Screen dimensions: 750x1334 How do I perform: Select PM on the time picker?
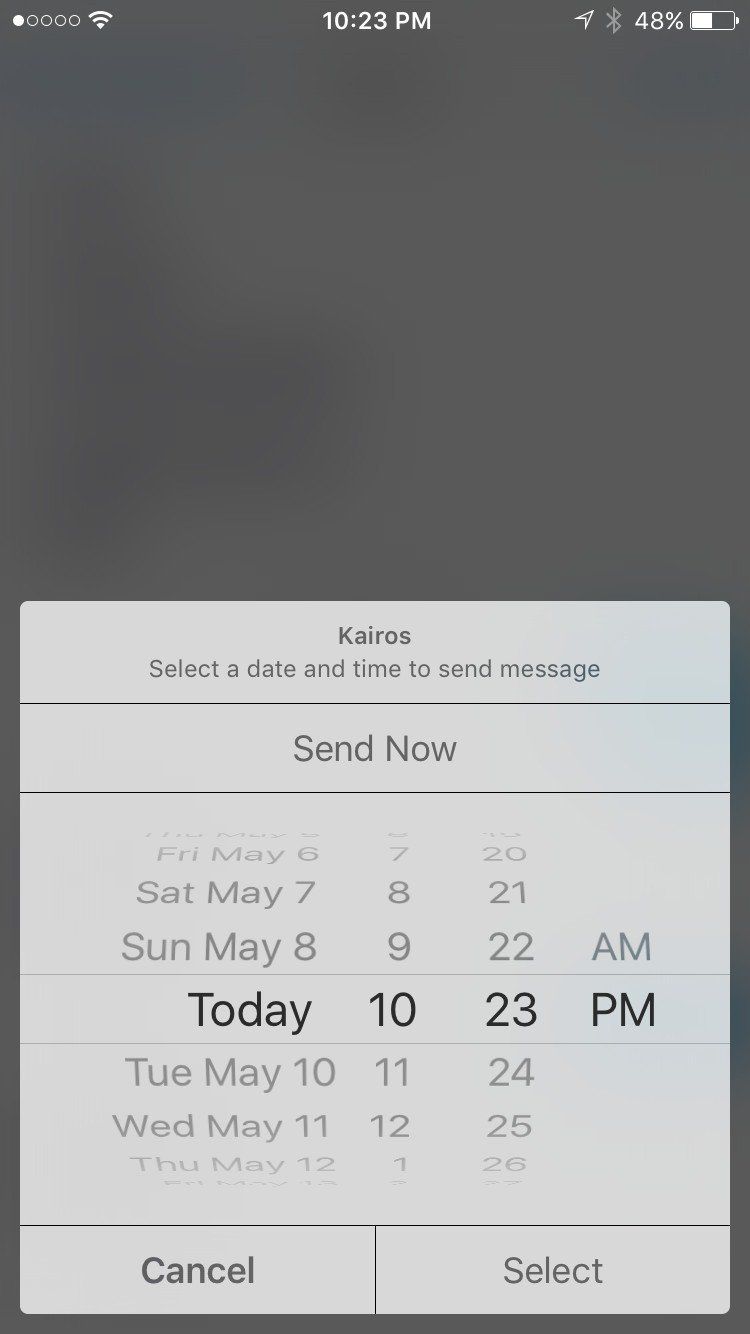622,1009
